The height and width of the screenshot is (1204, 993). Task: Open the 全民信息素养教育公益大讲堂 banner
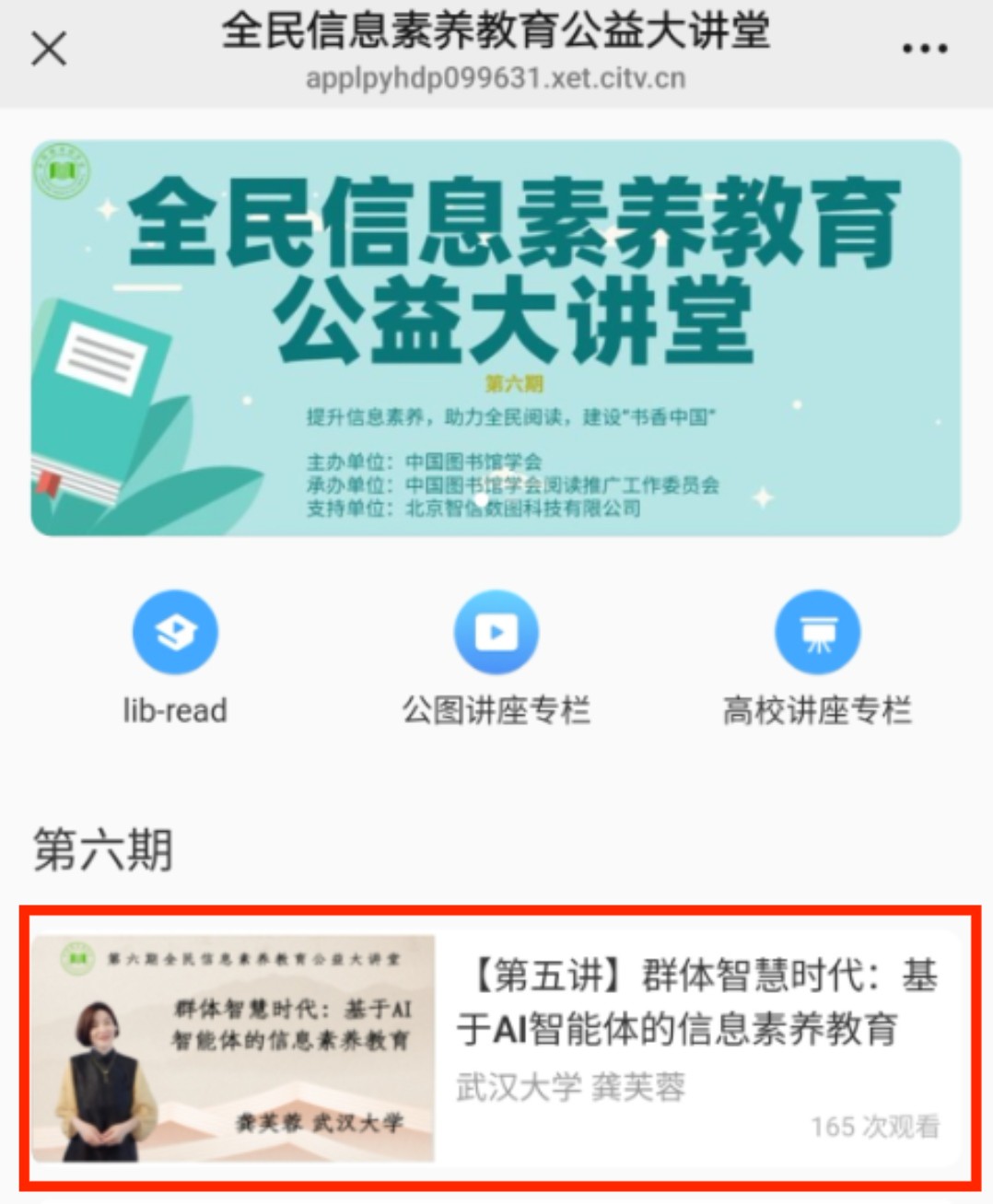pyautogui.click(x=496, y=338)
